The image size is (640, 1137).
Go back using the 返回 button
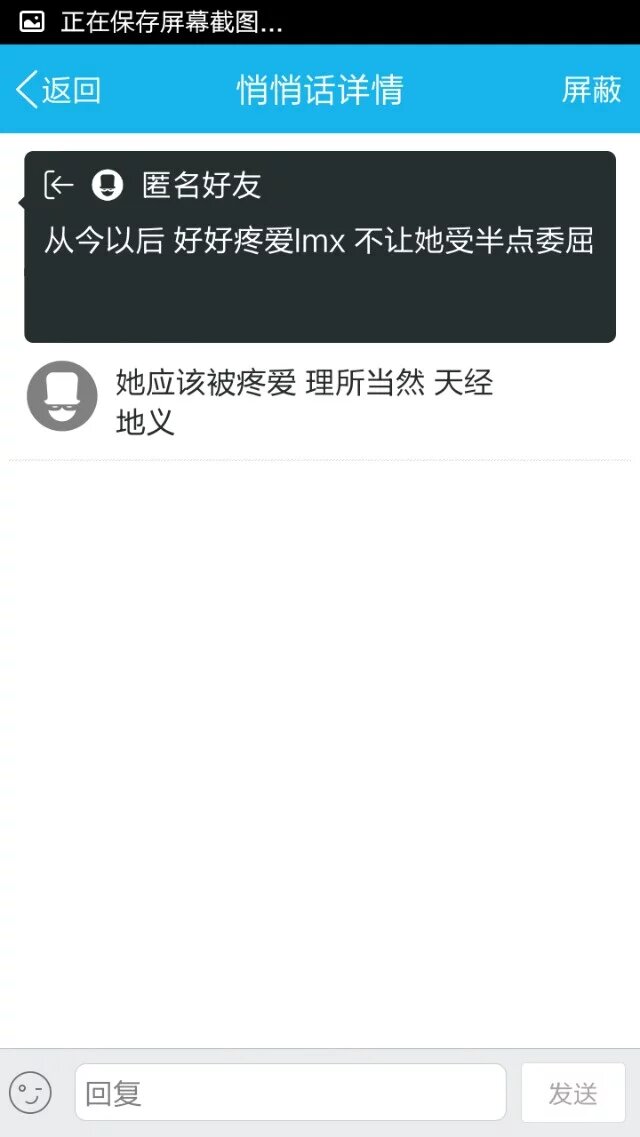[x=58, y=90]
